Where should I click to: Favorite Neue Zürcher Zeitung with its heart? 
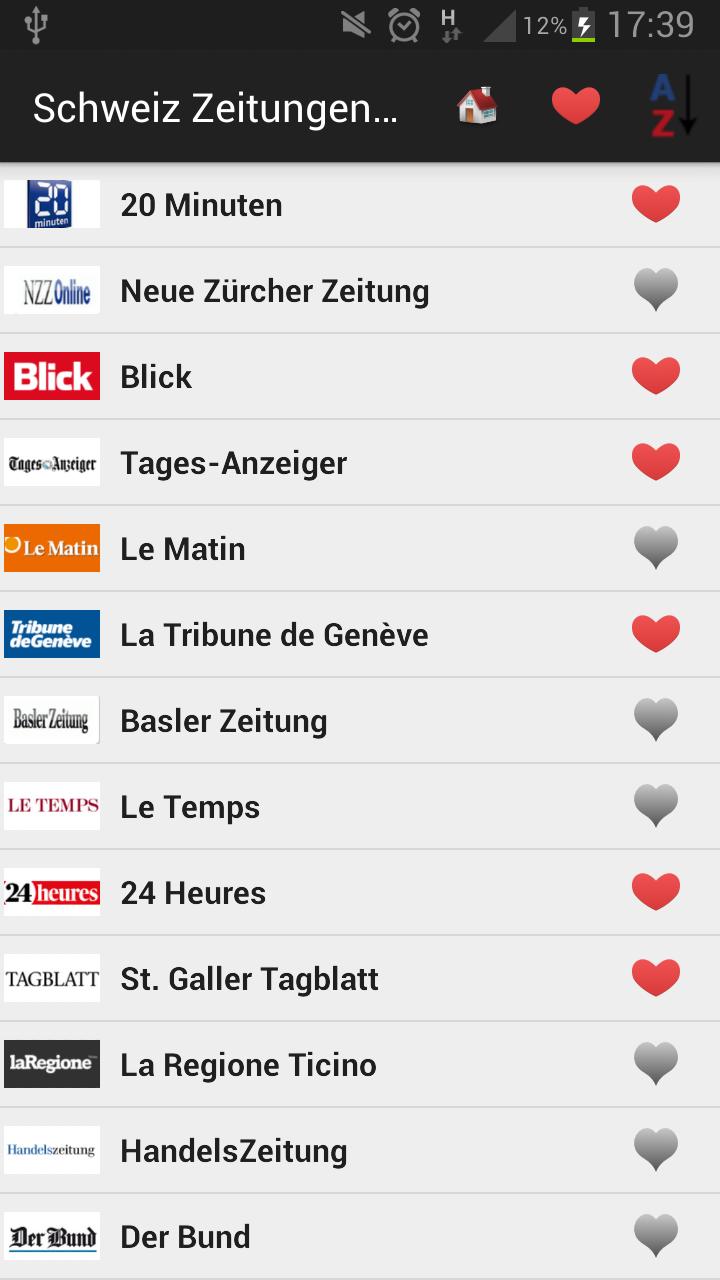click(x=656, y=291)
